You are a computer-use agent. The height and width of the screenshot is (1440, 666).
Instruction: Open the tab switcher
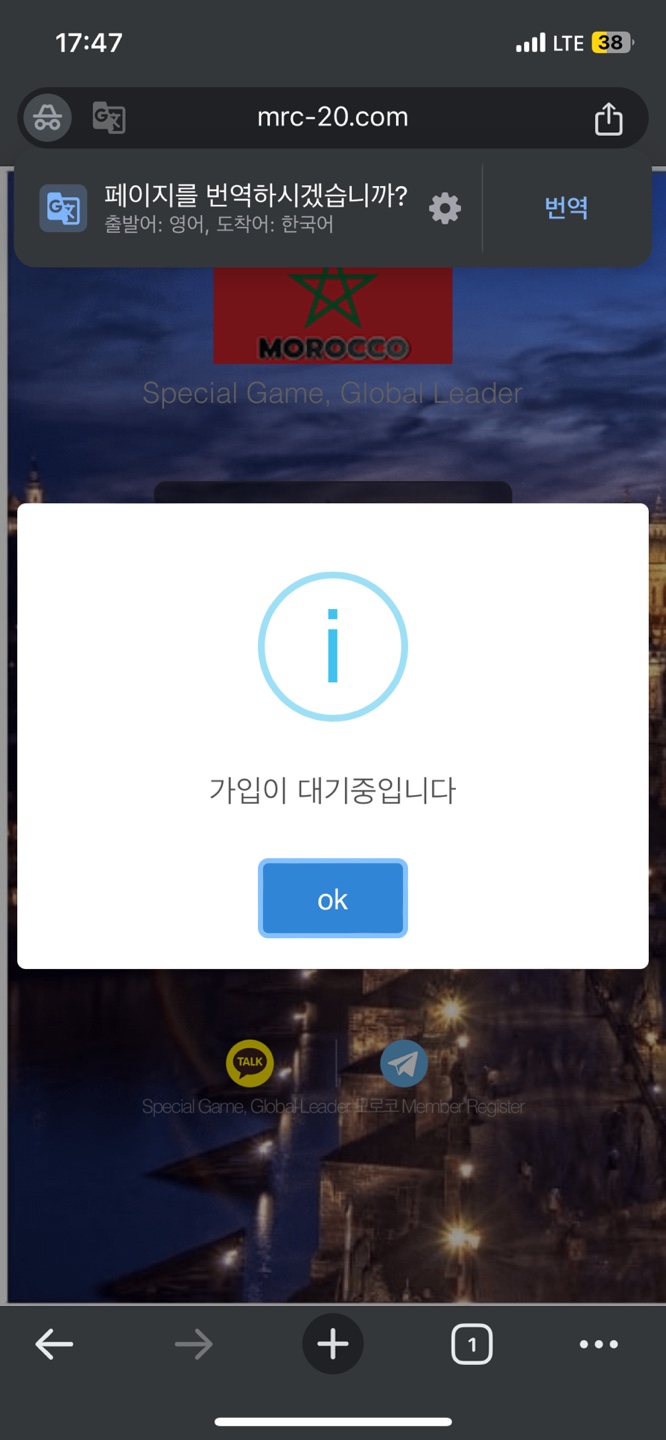click(471, 1345)
